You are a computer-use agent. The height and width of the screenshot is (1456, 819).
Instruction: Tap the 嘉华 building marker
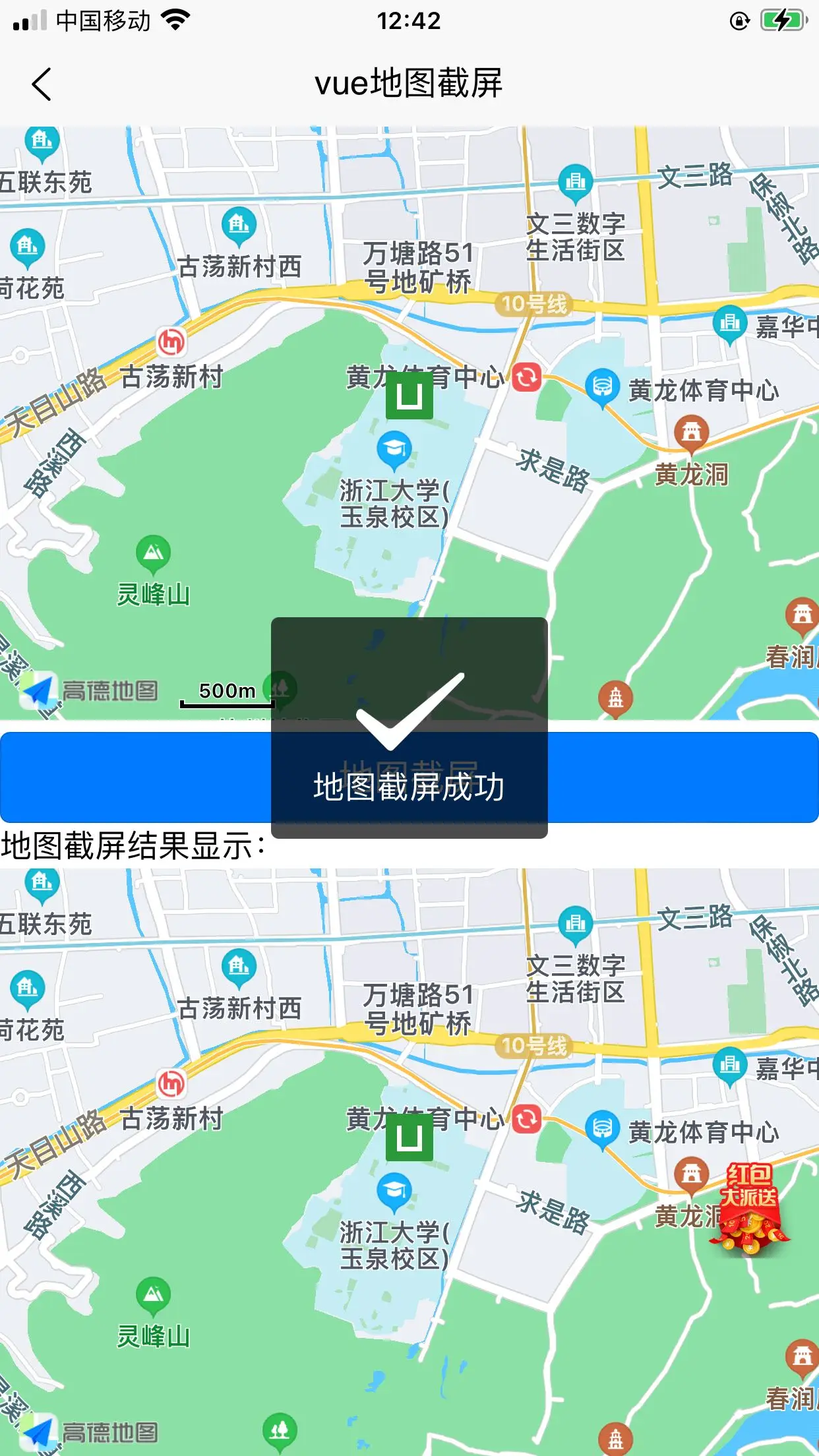pyautogui.click(x=729, y=323)
